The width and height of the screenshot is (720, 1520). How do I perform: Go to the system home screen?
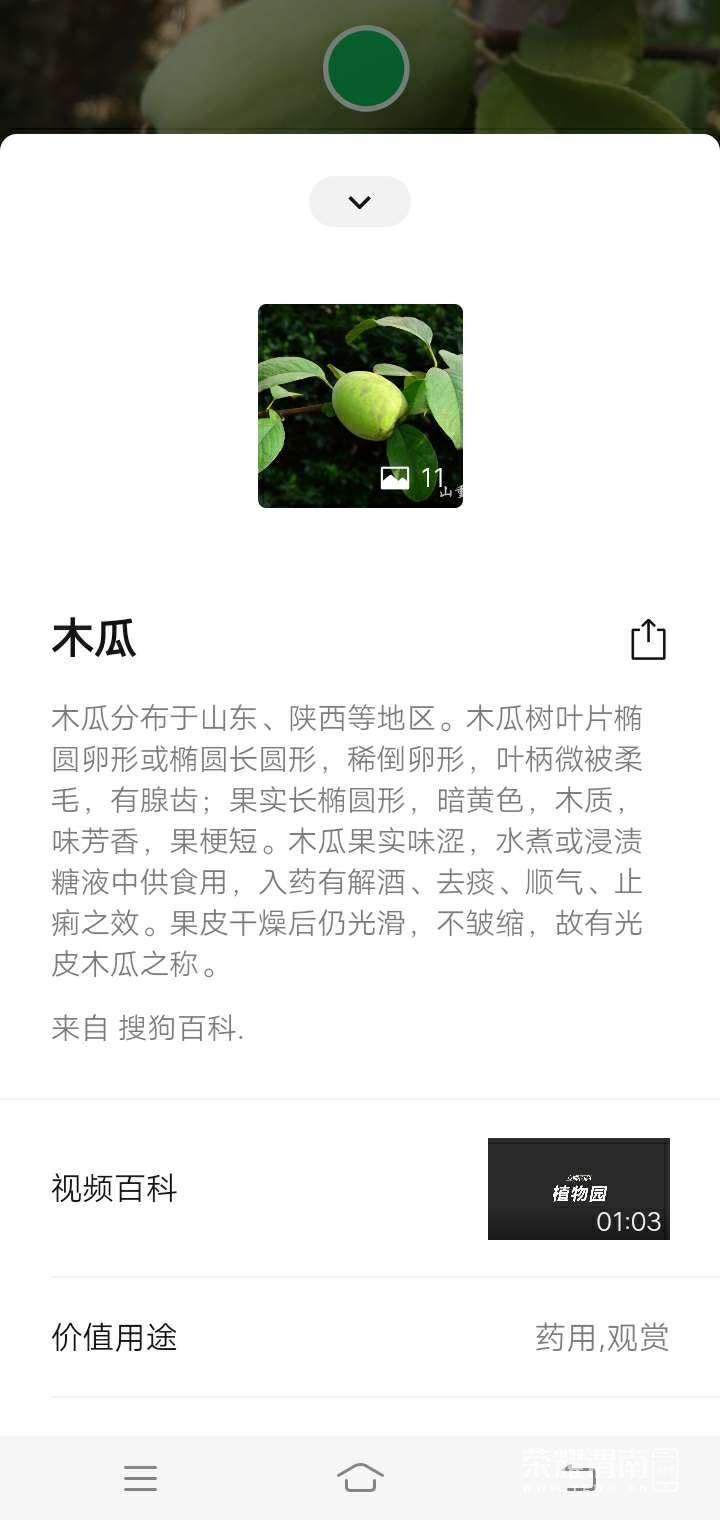tap(360, 1478)
